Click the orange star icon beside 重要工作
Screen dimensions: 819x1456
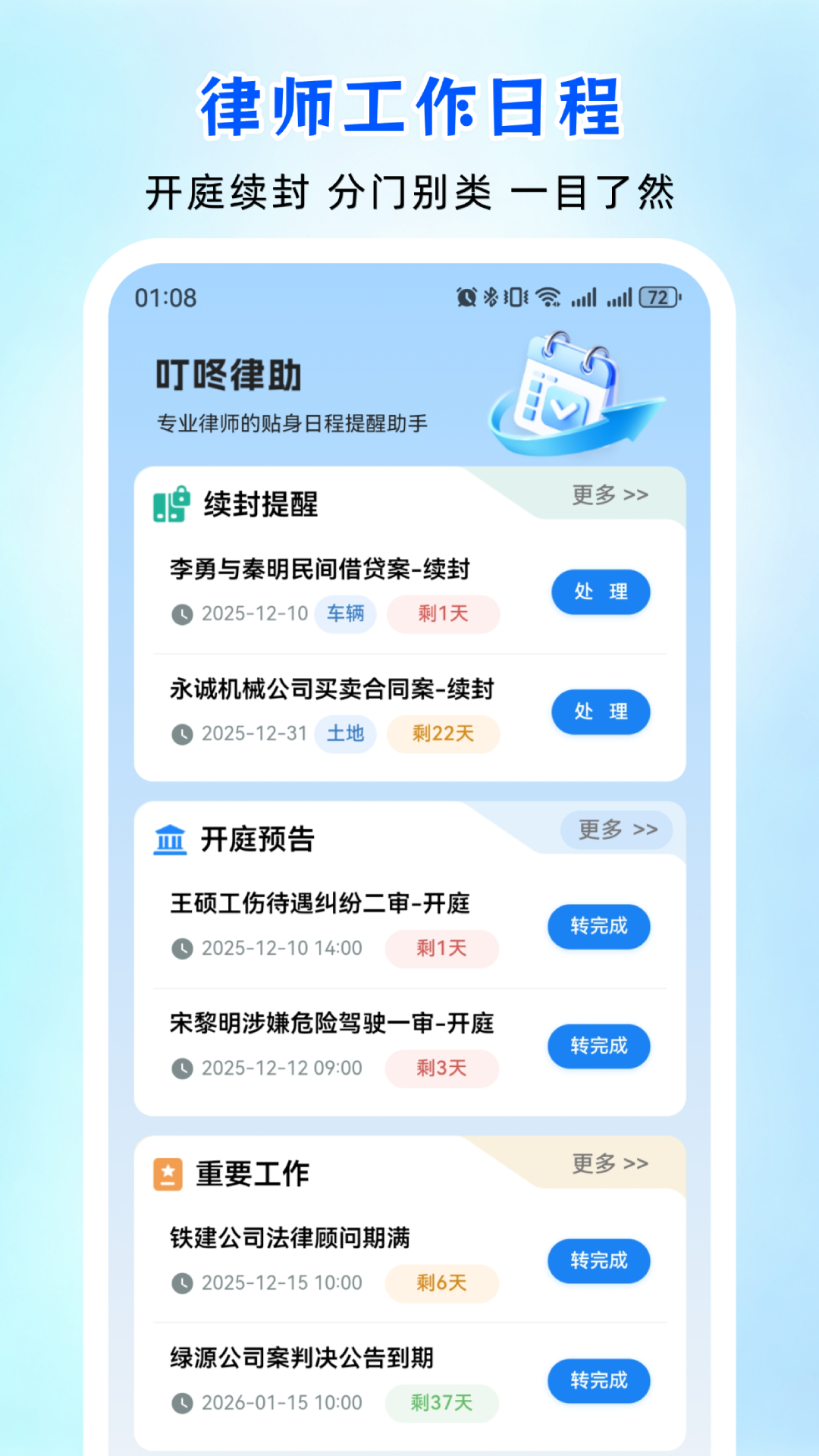pyautogui.click(x=168, y=1173)
